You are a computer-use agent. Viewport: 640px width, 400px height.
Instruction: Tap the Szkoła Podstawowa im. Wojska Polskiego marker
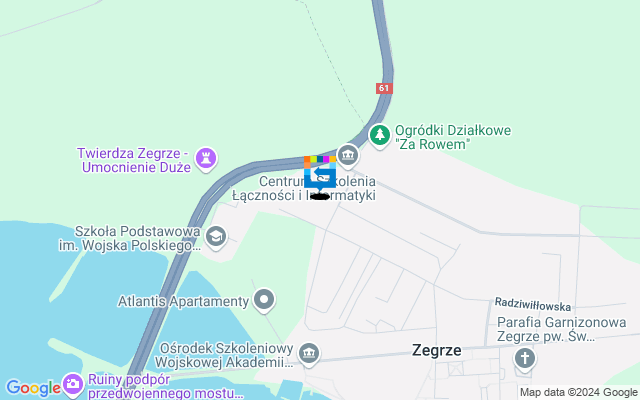216,236
